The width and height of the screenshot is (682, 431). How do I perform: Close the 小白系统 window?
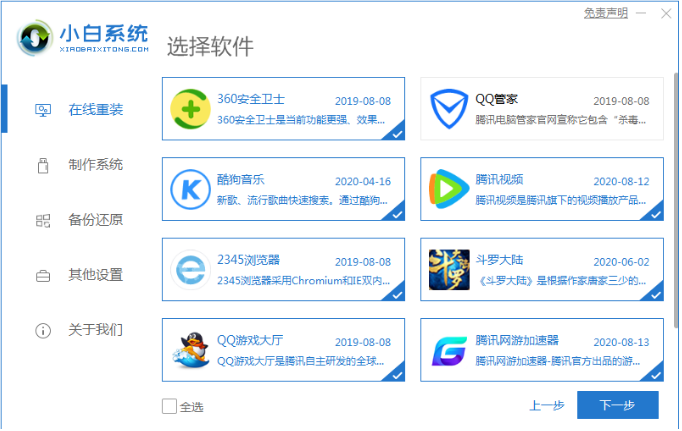point(664,13)
